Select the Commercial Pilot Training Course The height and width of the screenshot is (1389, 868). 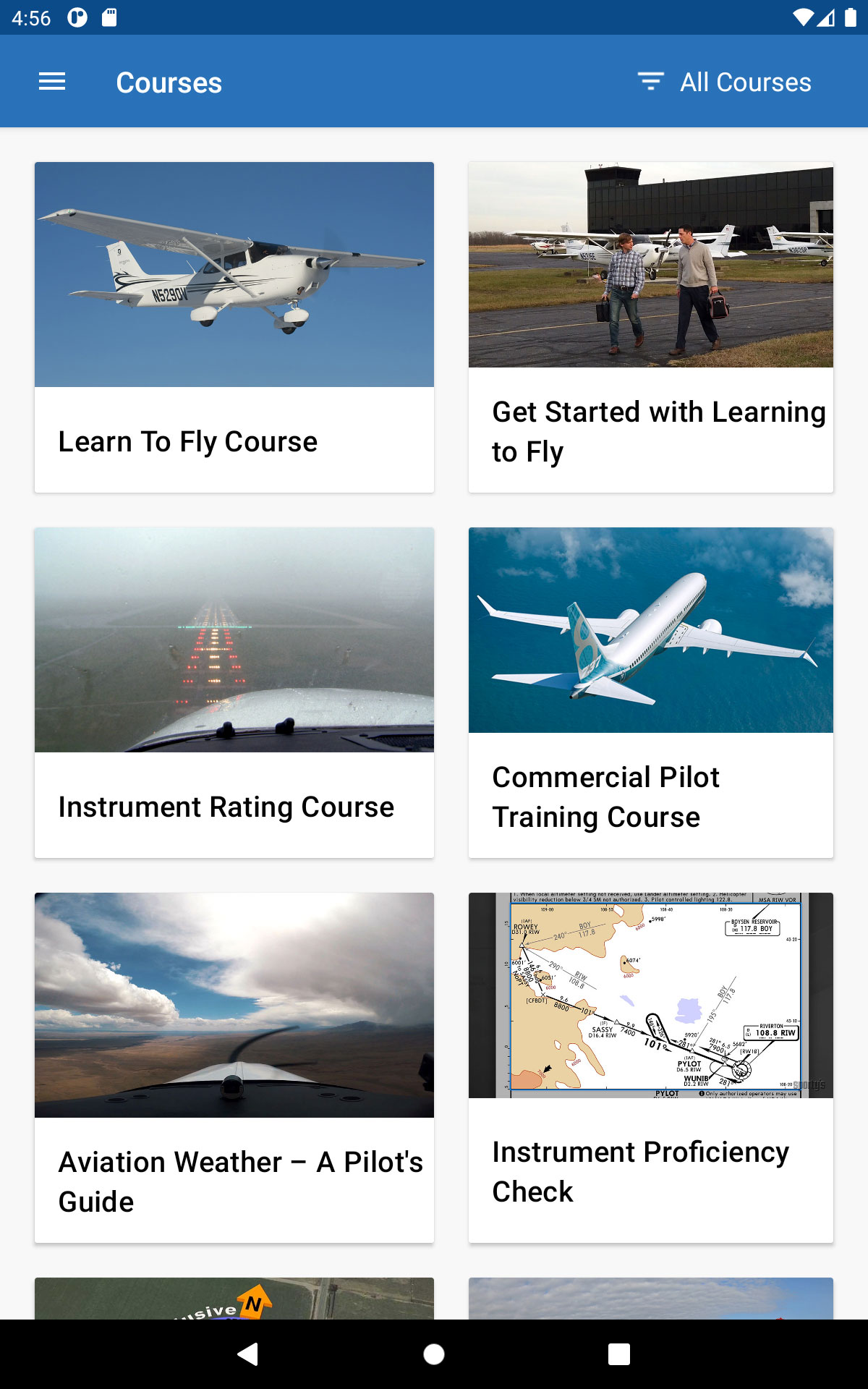(650, 691)
